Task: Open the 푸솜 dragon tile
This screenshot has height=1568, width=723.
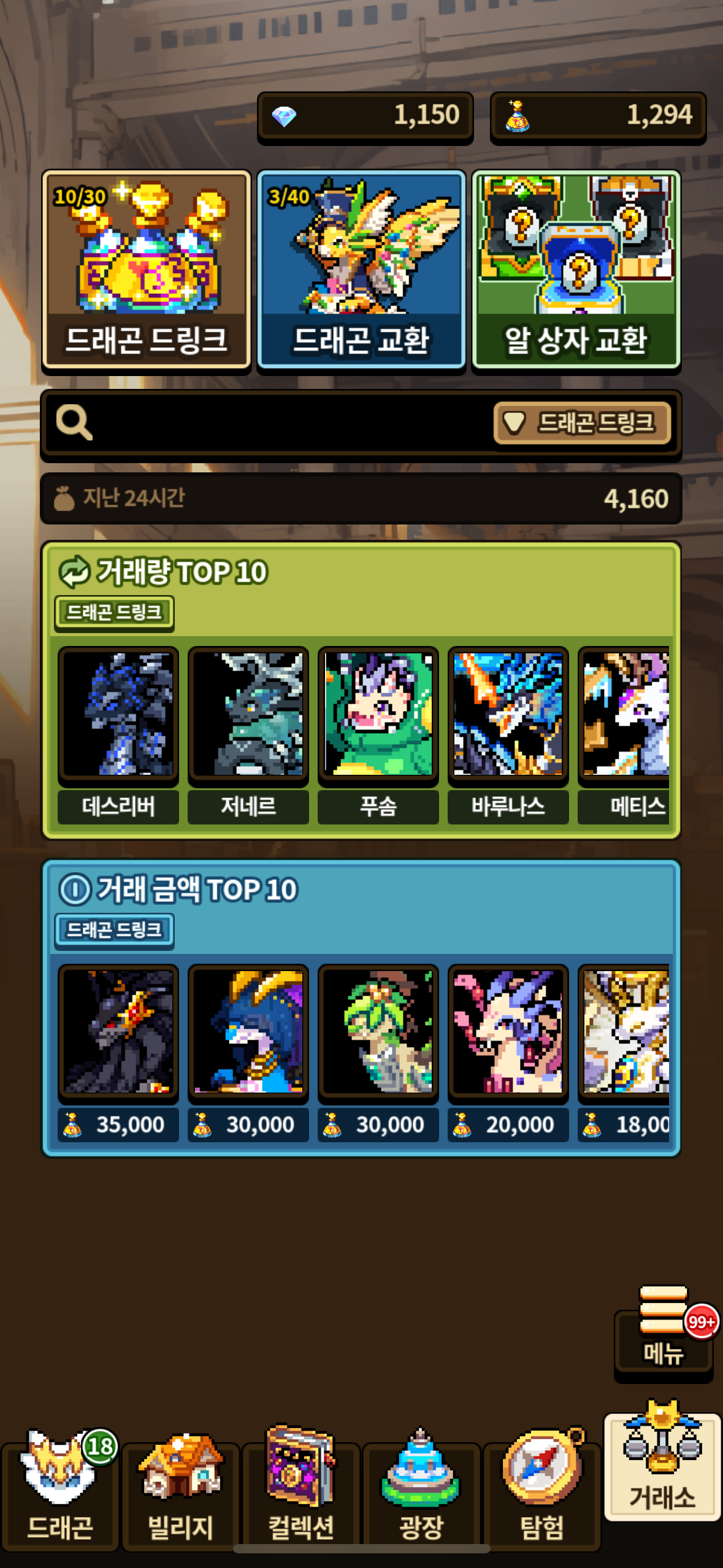Action: tap(378, 735)
